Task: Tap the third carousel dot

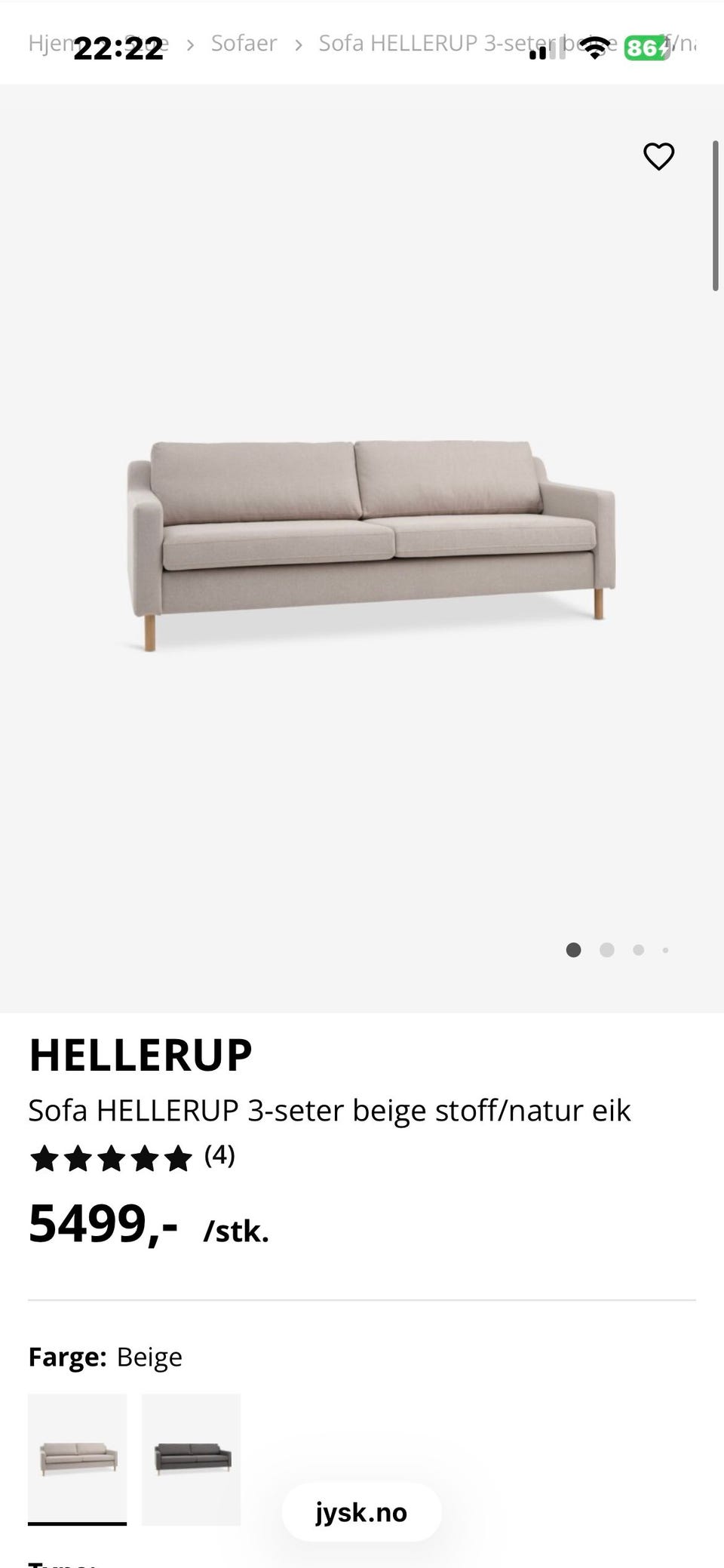Action: click(637, 950)
